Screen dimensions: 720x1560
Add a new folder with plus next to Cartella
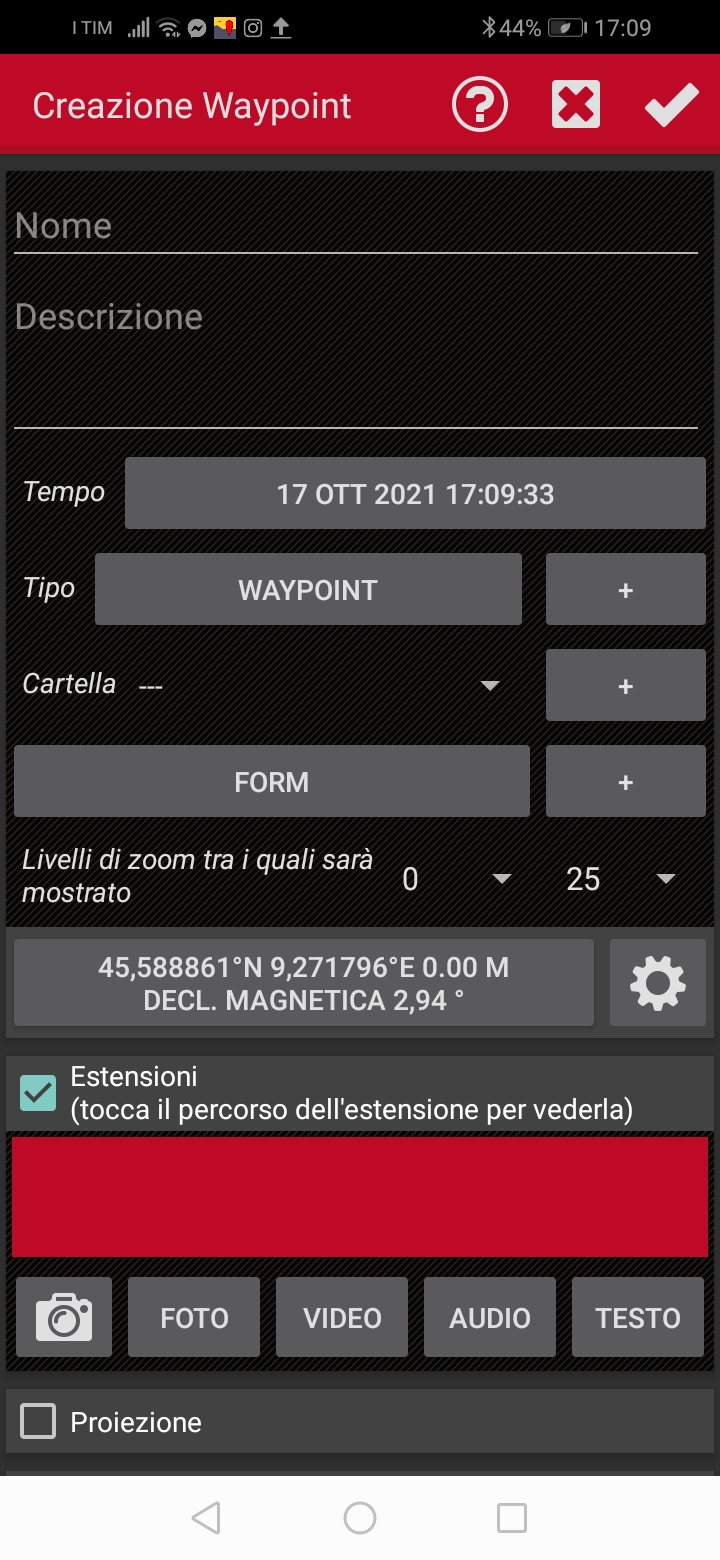point(626,685)
